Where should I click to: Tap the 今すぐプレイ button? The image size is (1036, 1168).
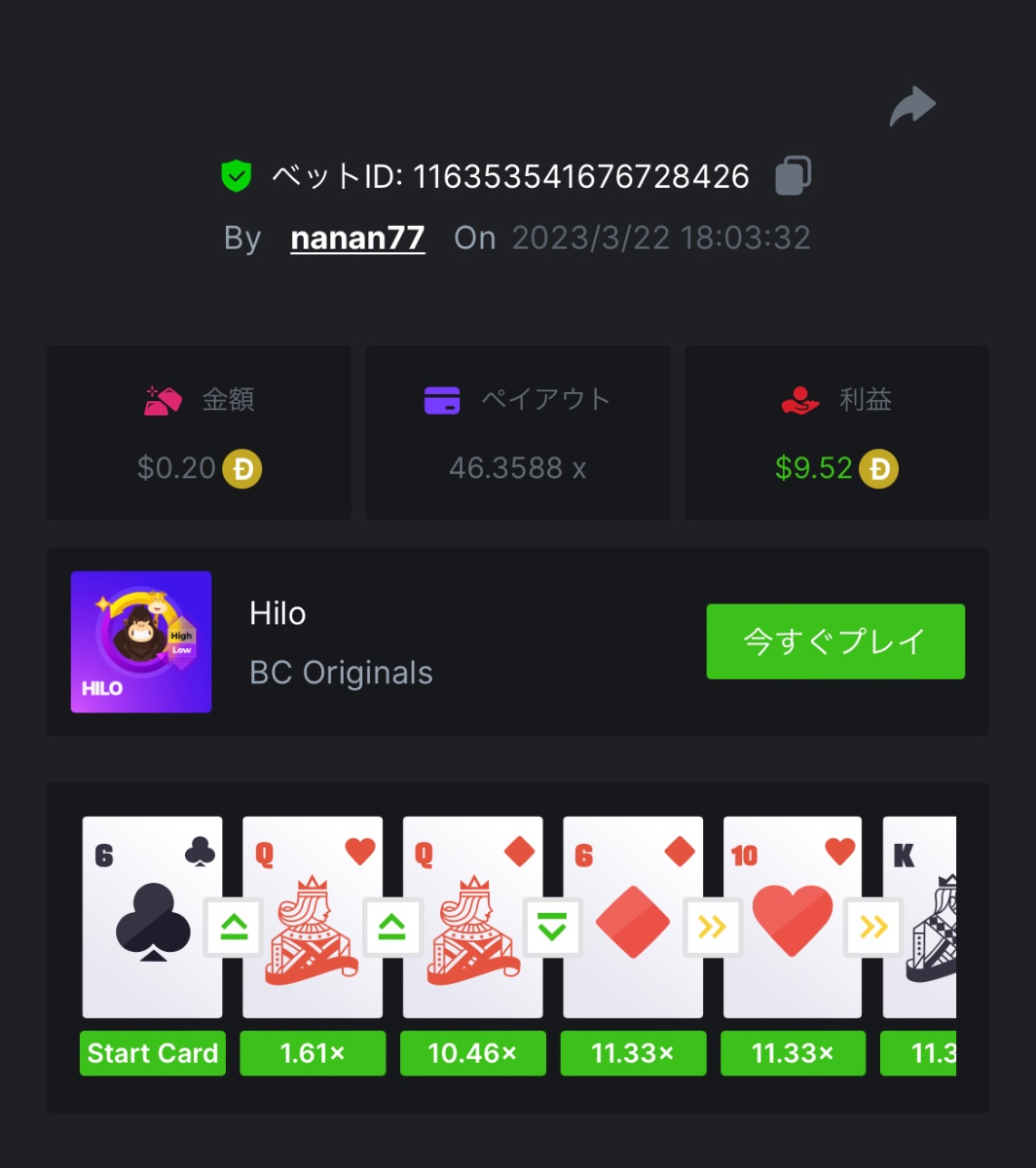835,641
